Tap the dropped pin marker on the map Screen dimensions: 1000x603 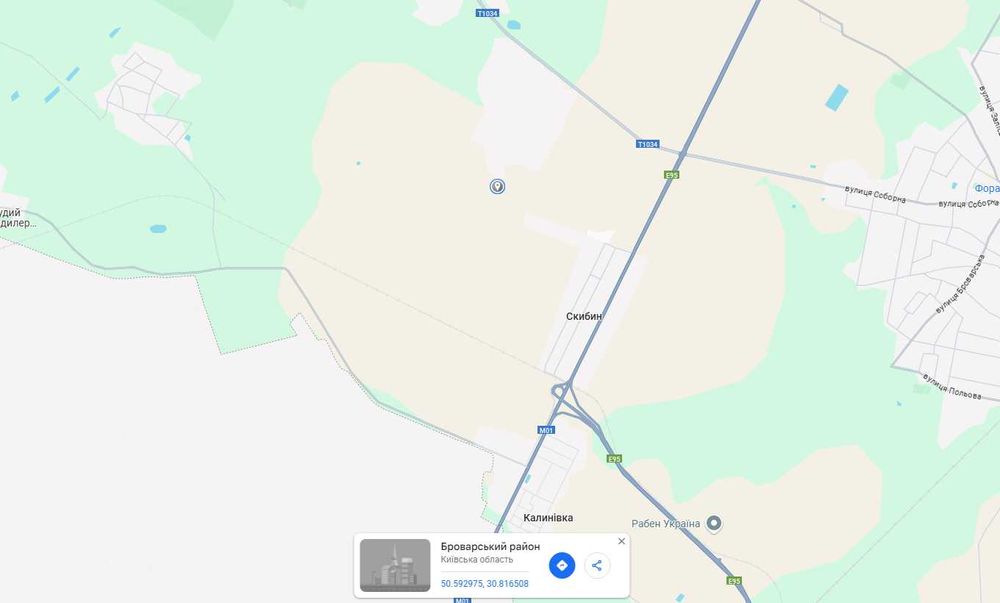[497, 186]
